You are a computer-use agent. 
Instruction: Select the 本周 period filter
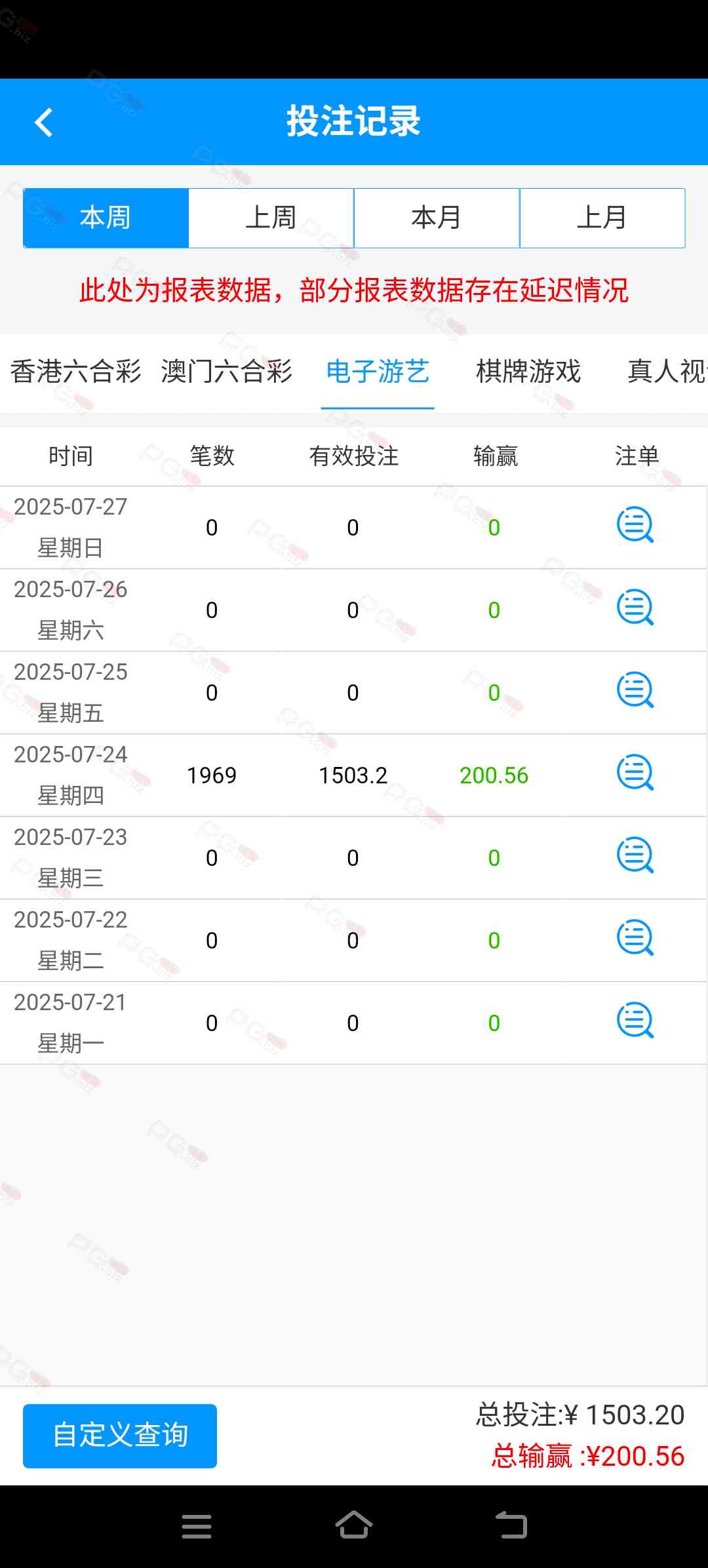106,218
